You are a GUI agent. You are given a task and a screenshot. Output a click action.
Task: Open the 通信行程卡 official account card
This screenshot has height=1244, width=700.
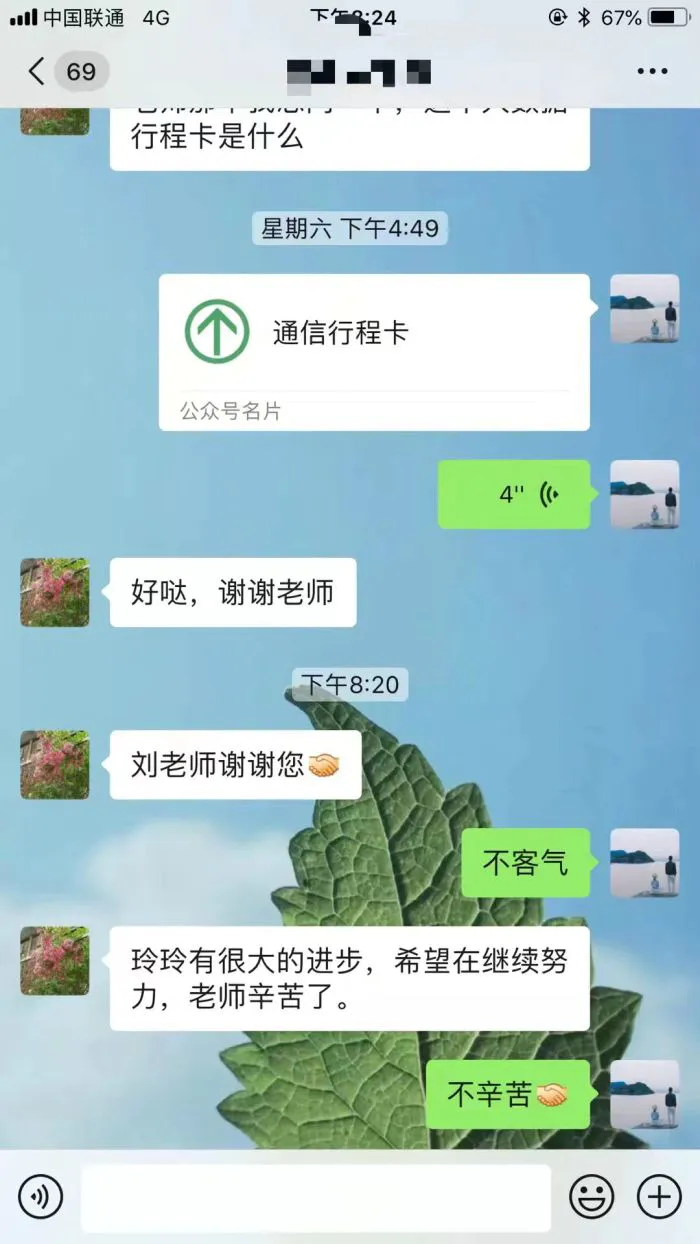click(x=374, y=351)
